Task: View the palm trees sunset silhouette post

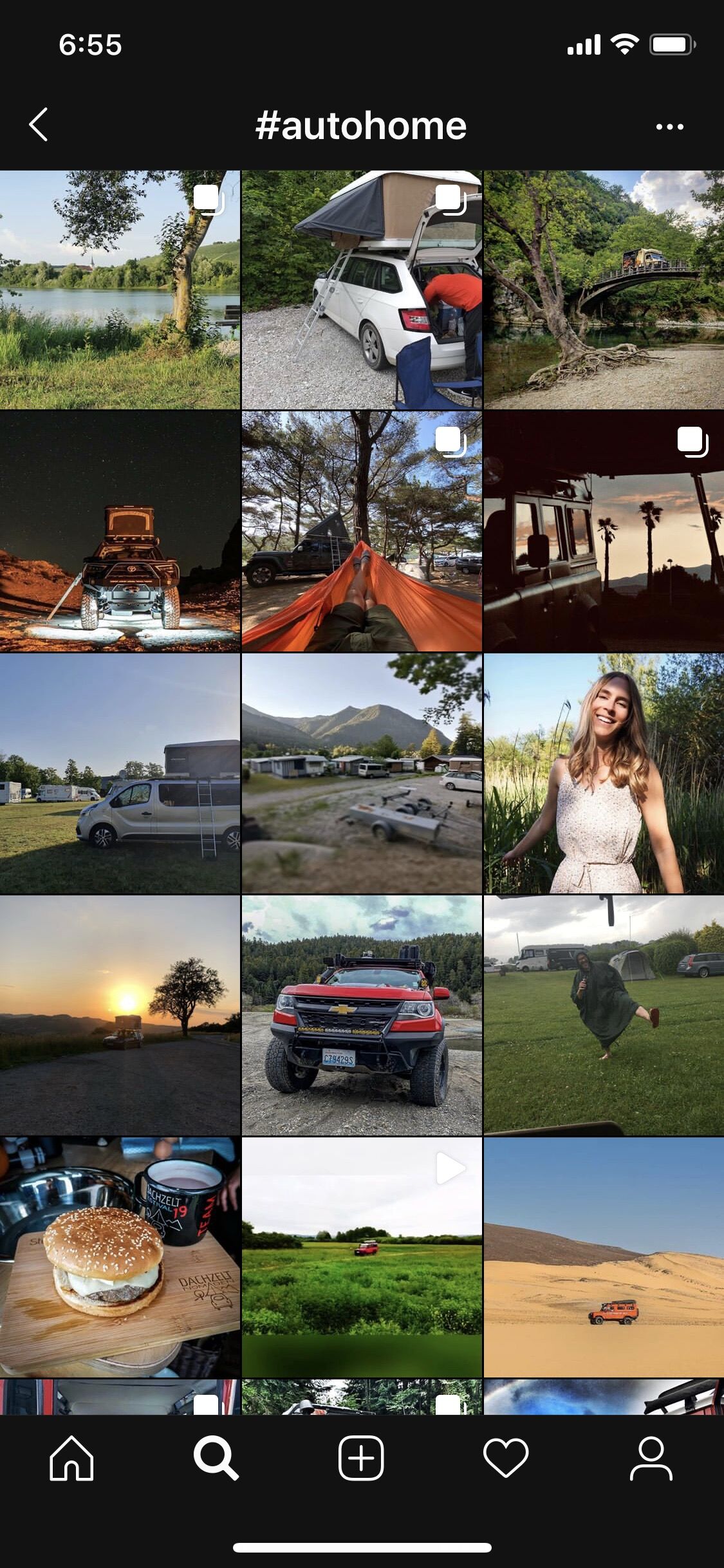Action: click(x=604, y=532)
